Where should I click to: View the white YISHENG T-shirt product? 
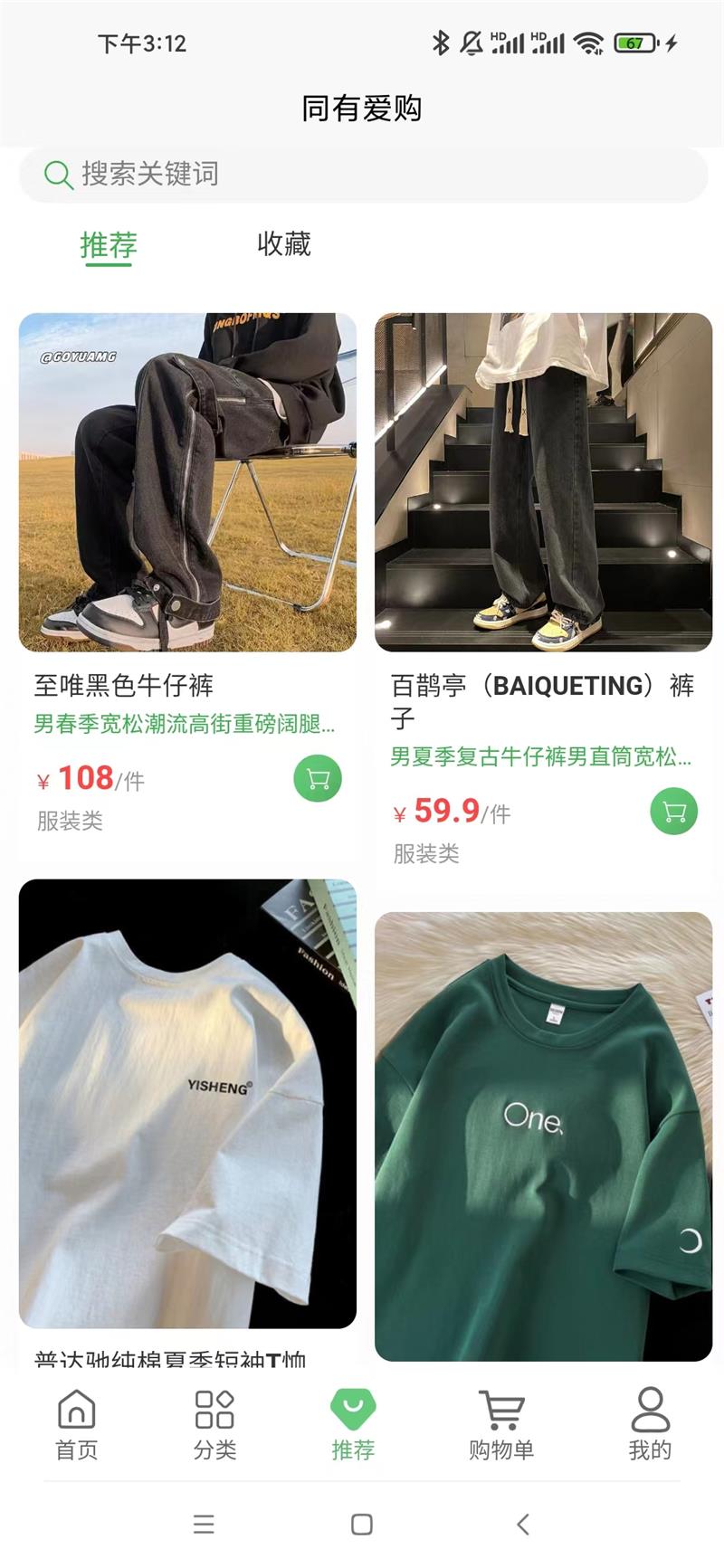click(x=187, y=1104)
